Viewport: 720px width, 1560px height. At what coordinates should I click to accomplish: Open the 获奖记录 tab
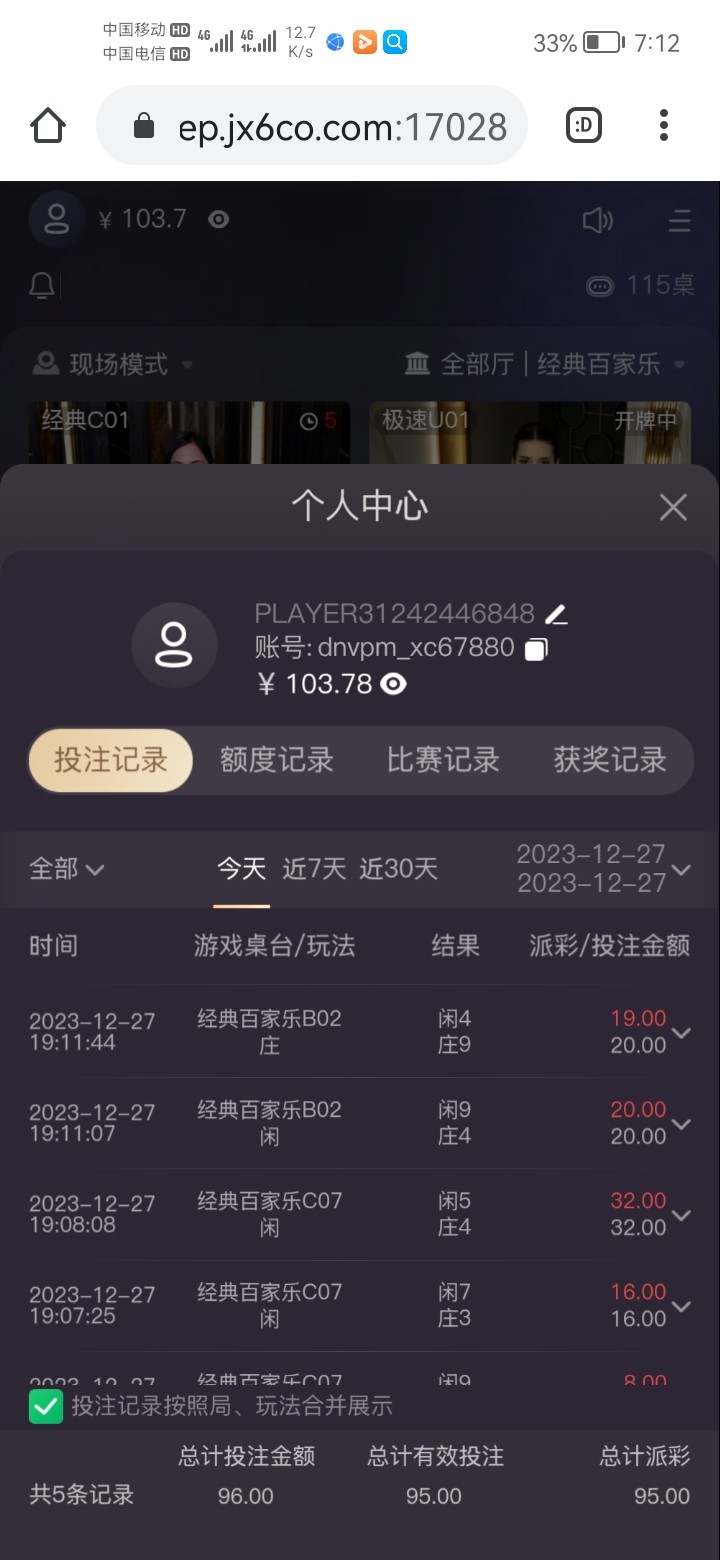609,760
